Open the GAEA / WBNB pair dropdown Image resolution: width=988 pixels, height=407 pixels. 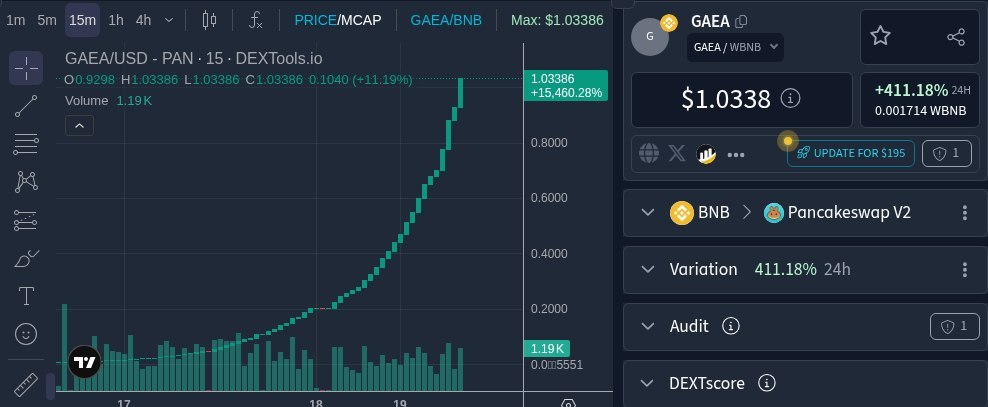(735, 47)
